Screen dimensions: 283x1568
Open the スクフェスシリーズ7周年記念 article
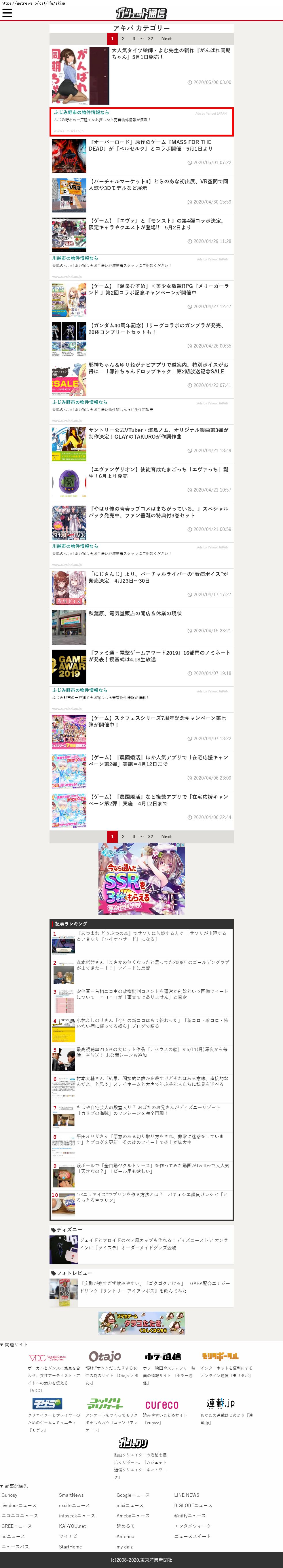[157, 721]
